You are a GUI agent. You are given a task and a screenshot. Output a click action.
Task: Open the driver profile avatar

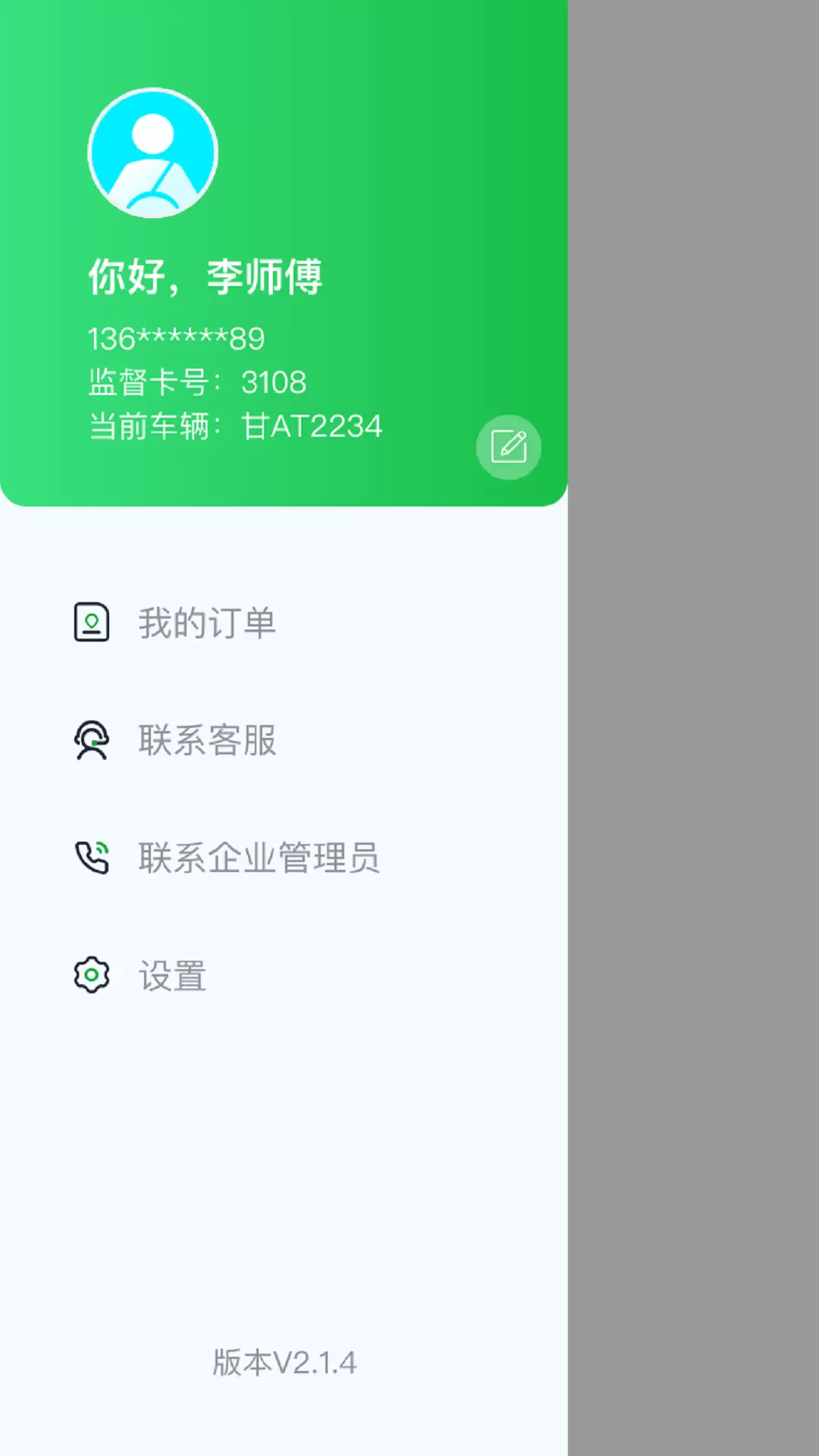153,153
